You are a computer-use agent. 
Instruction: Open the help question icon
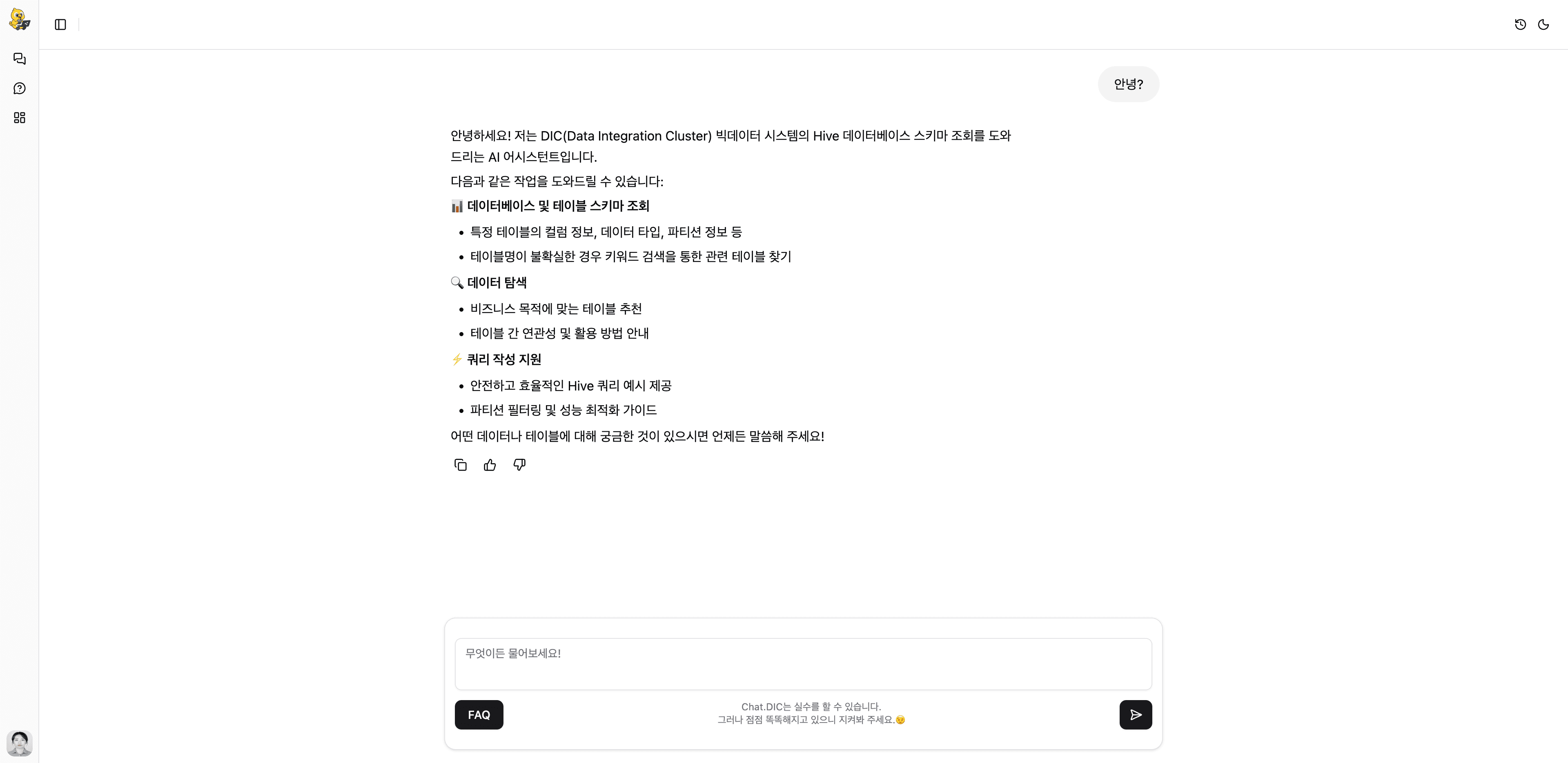[20, 88]
